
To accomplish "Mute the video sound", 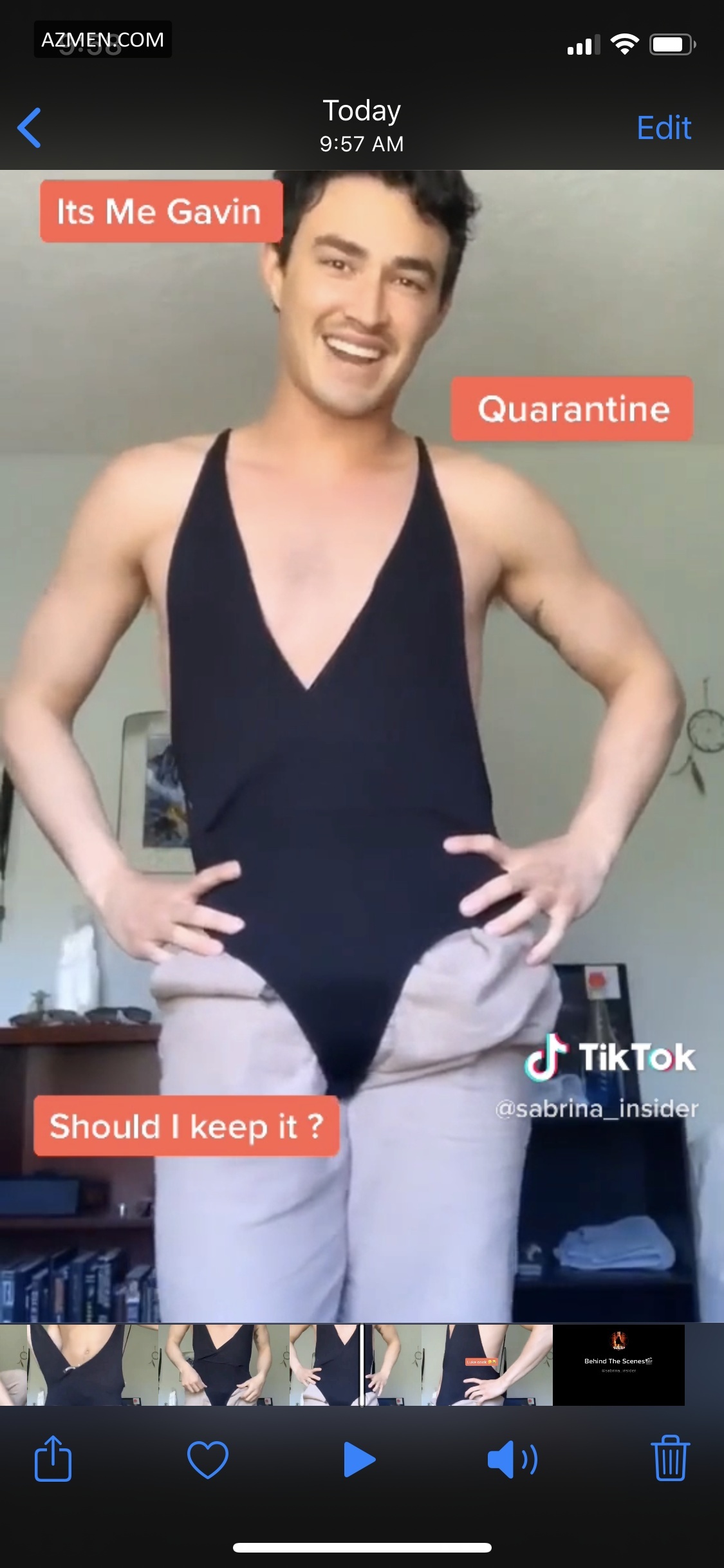I will pyautogui.click(x=512, y=1459).
